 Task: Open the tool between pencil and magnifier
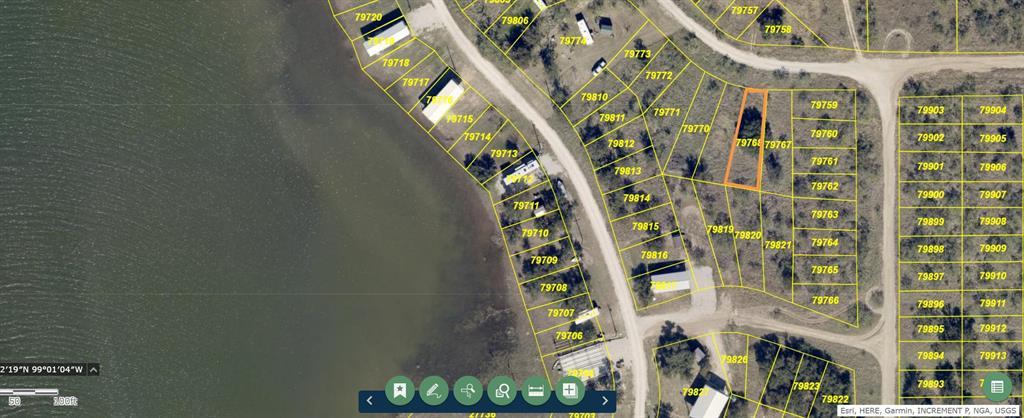468,391
